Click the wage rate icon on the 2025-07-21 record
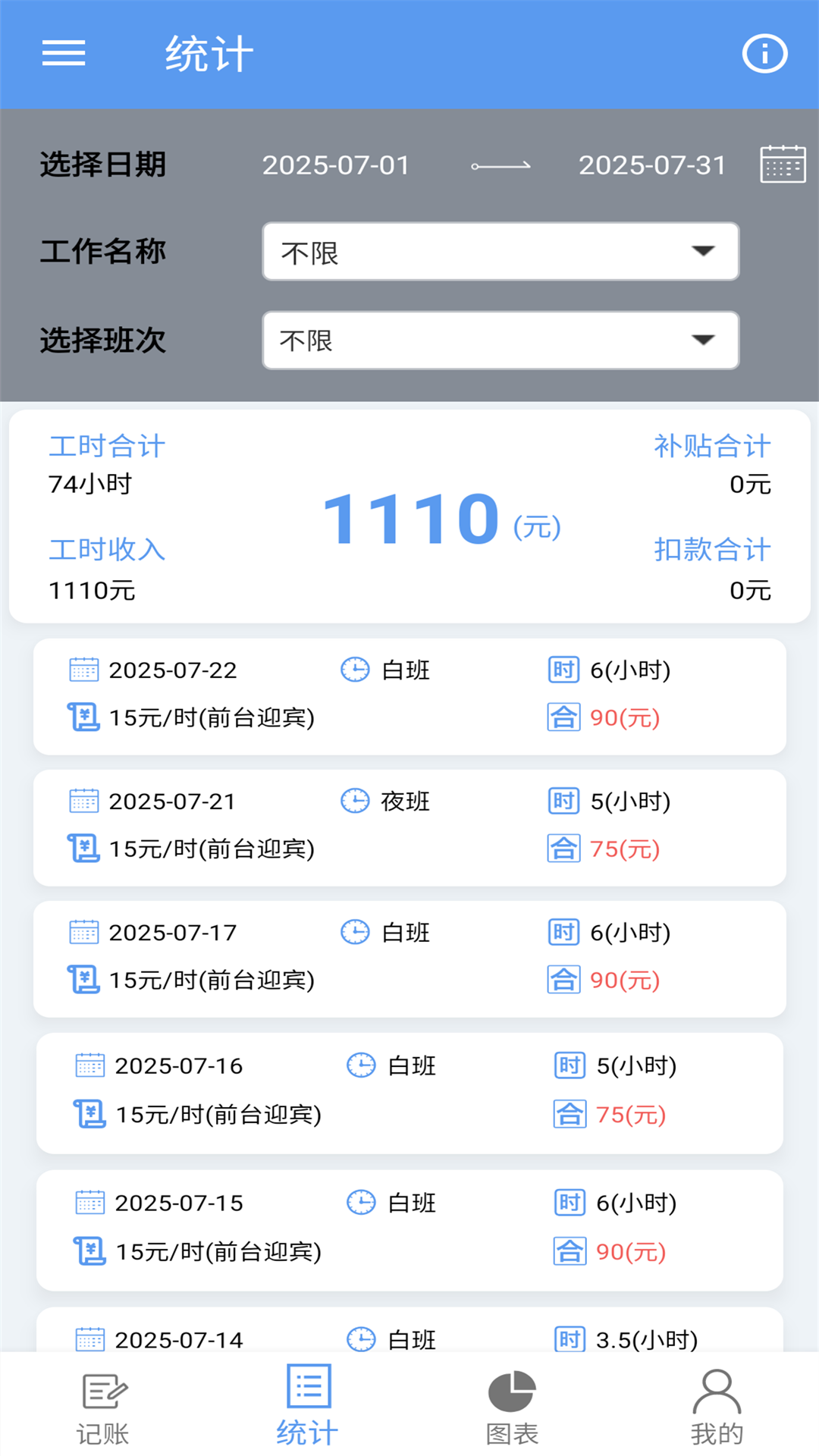819x1456 pixels. point(83,849)
